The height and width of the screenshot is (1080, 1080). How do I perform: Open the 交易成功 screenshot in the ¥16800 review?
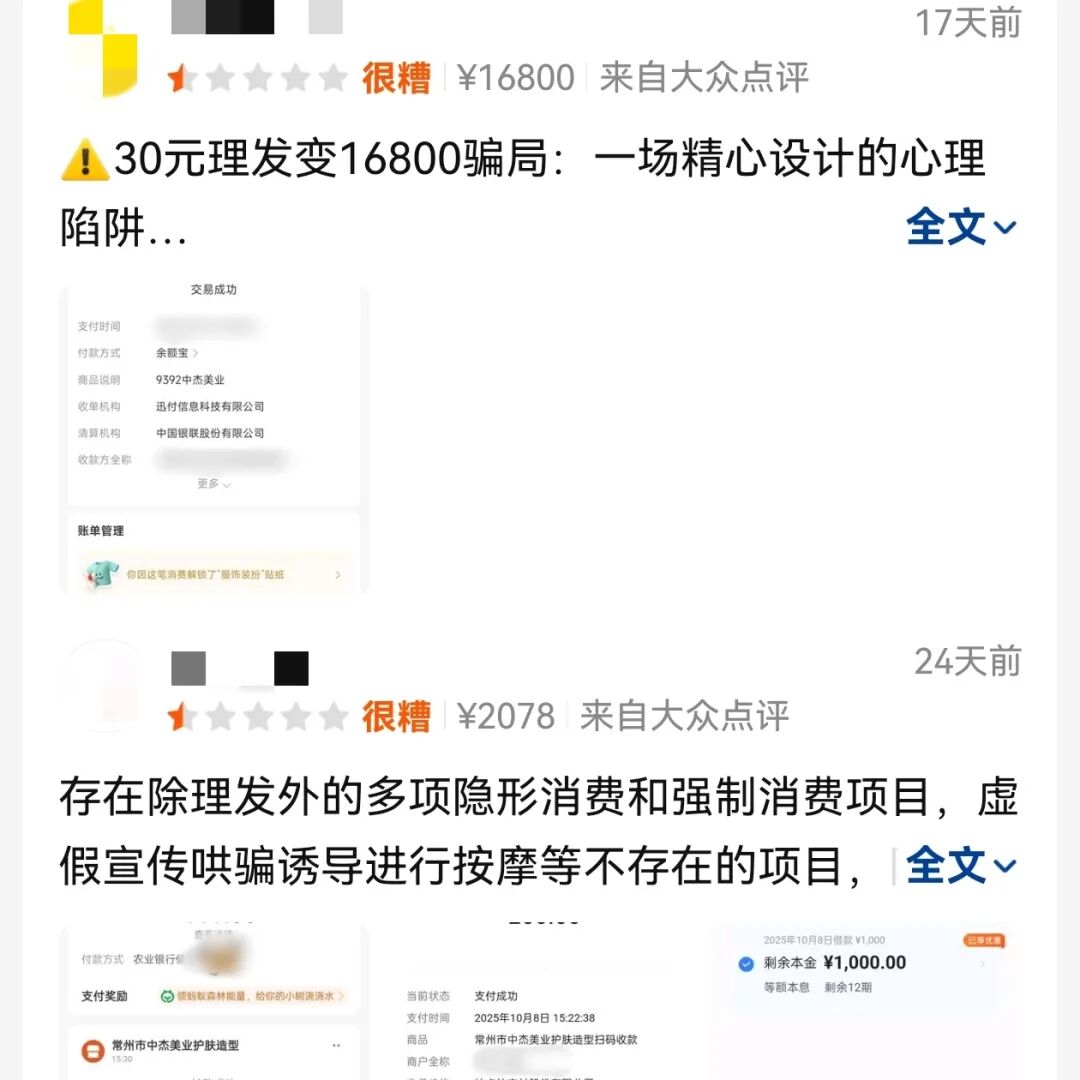214,440
